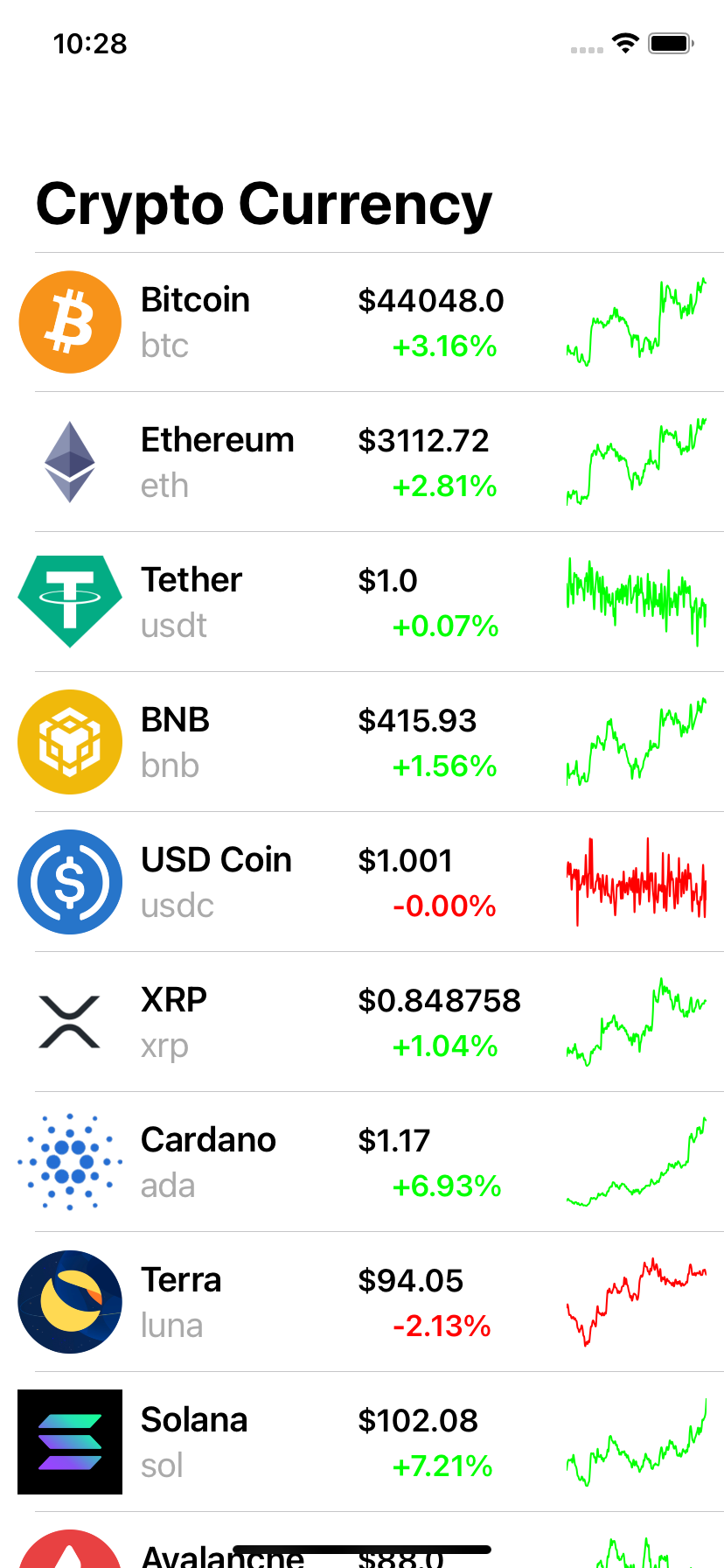Select the Ethereum listing
The width and height of the screenshot is (724, 1568).
[x=362, y=462]
